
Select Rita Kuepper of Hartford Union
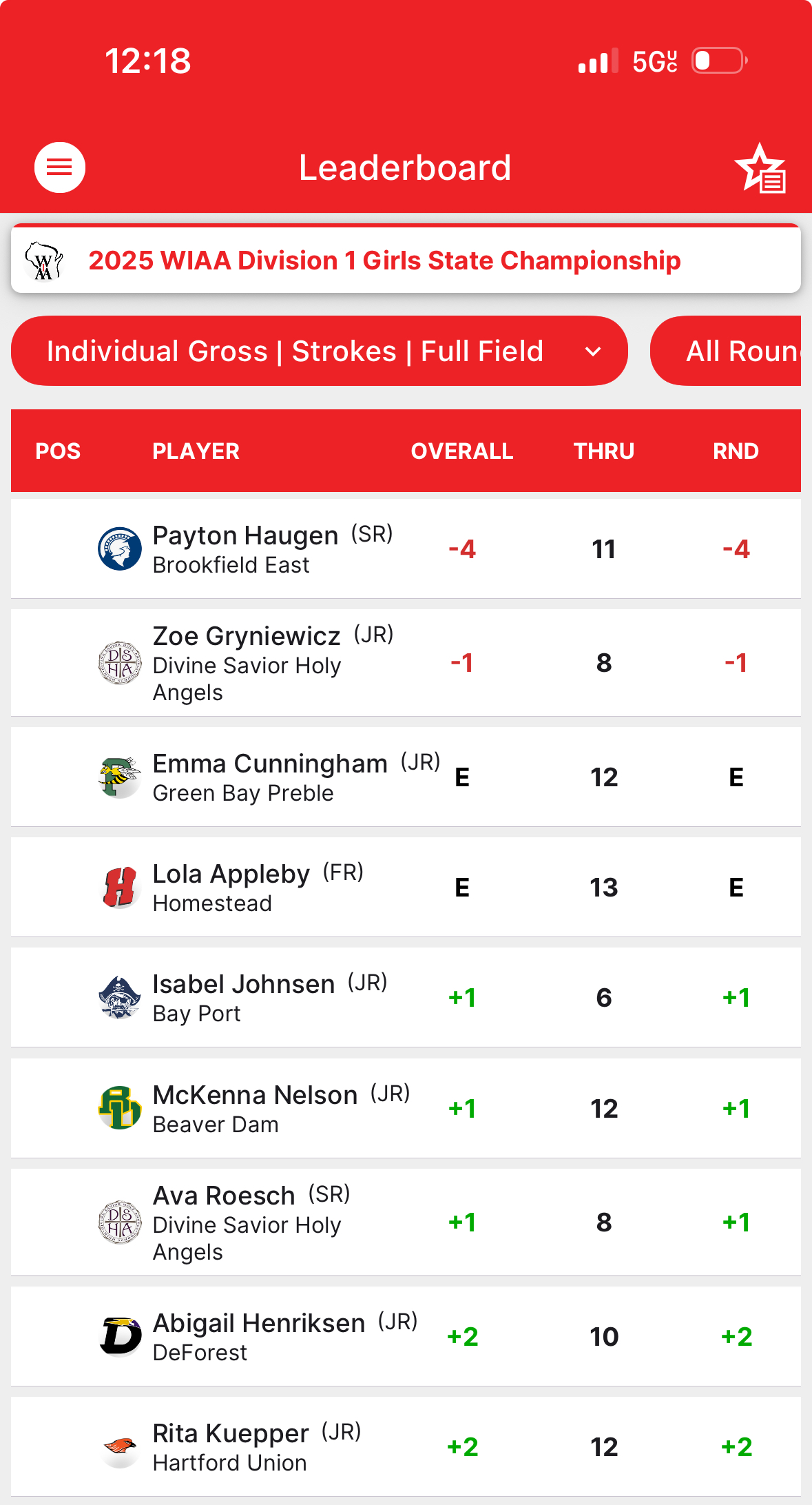pyautogui.click(x=406, y=1447)
